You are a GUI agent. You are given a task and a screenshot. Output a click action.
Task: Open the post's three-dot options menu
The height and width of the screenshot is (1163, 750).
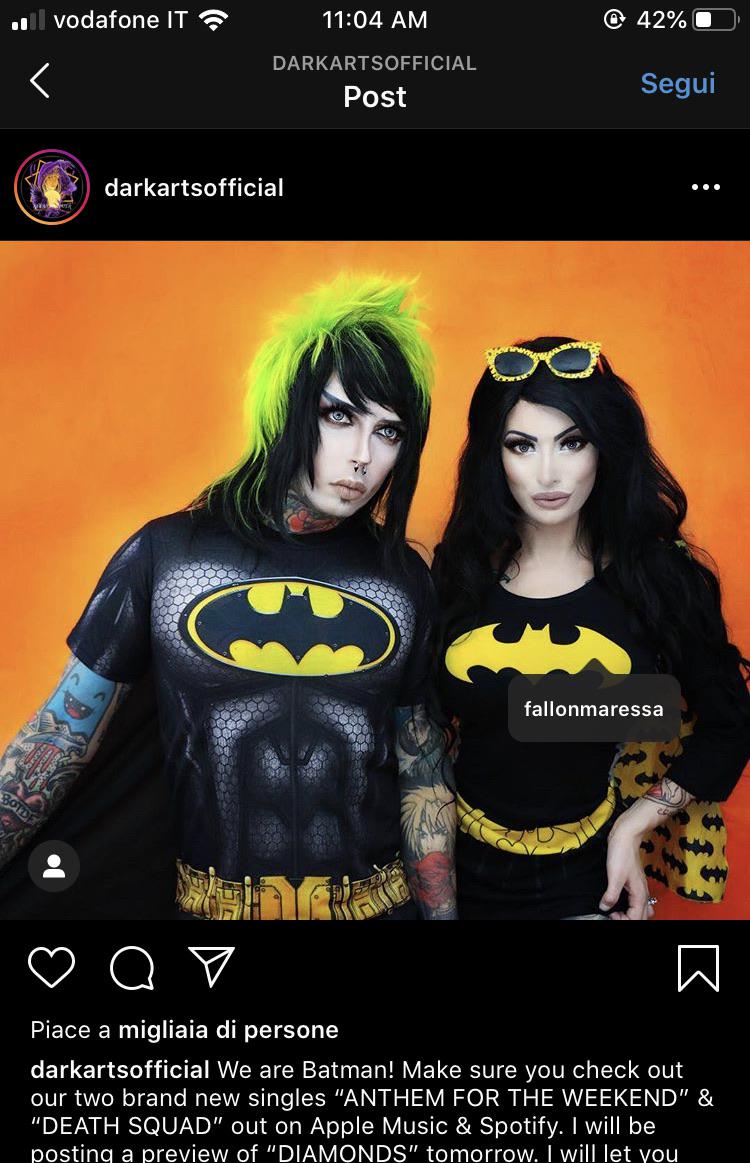pyautogui.click(x=705, y=187)
